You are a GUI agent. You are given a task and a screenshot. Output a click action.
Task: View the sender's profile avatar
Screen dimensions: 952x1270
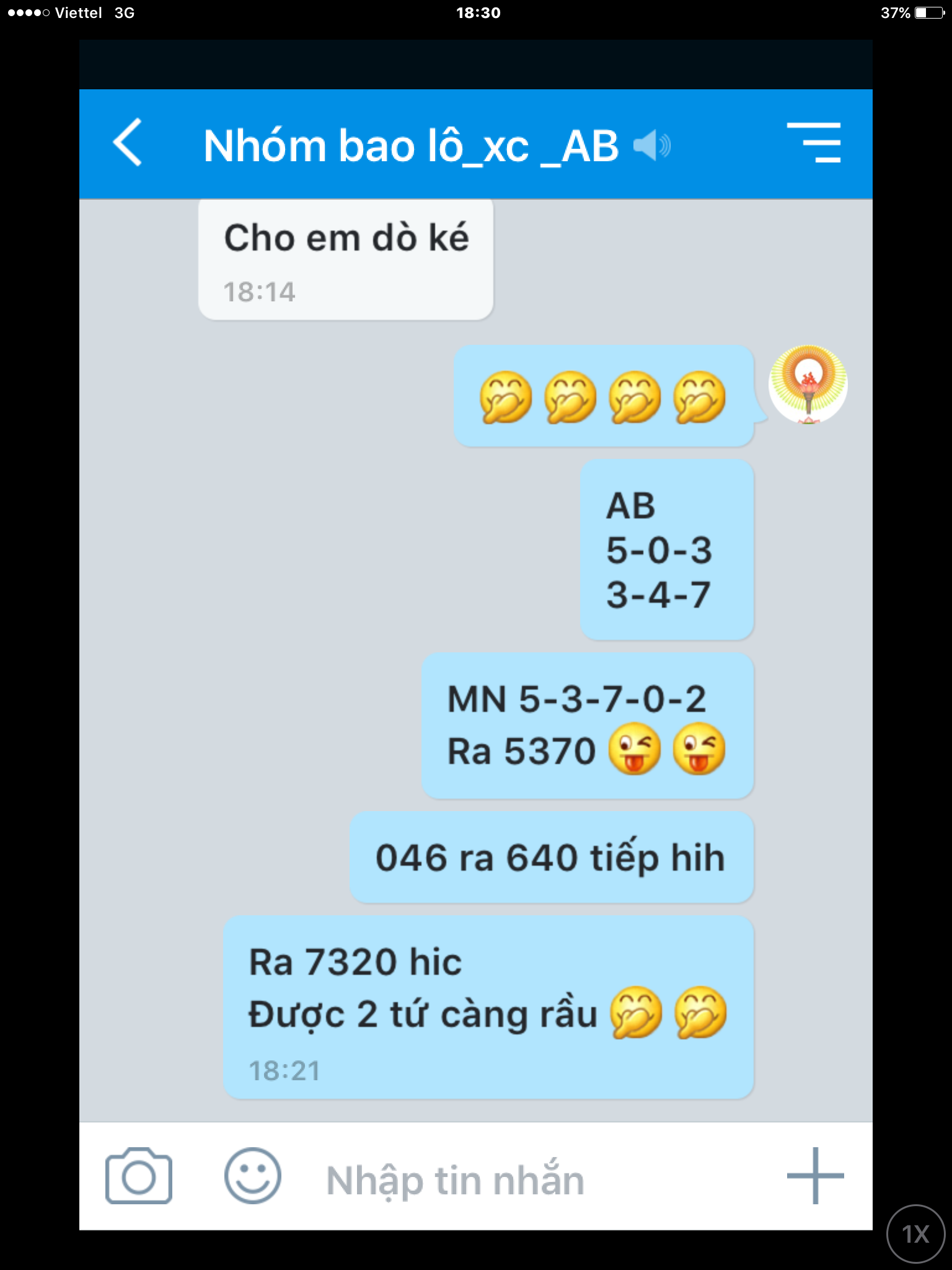pos(808,384)
